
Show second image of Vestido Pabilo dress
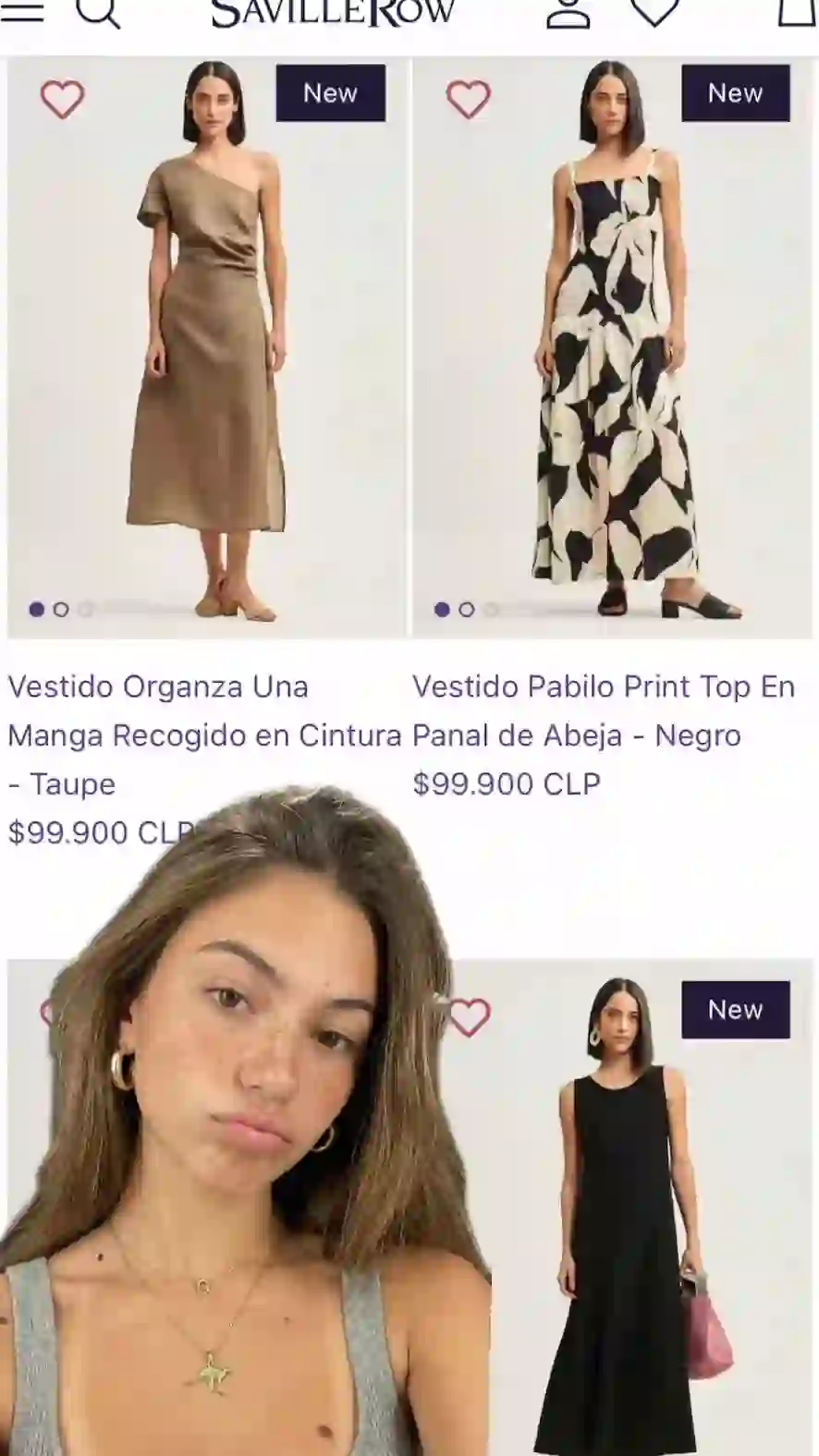coord(467,610)
